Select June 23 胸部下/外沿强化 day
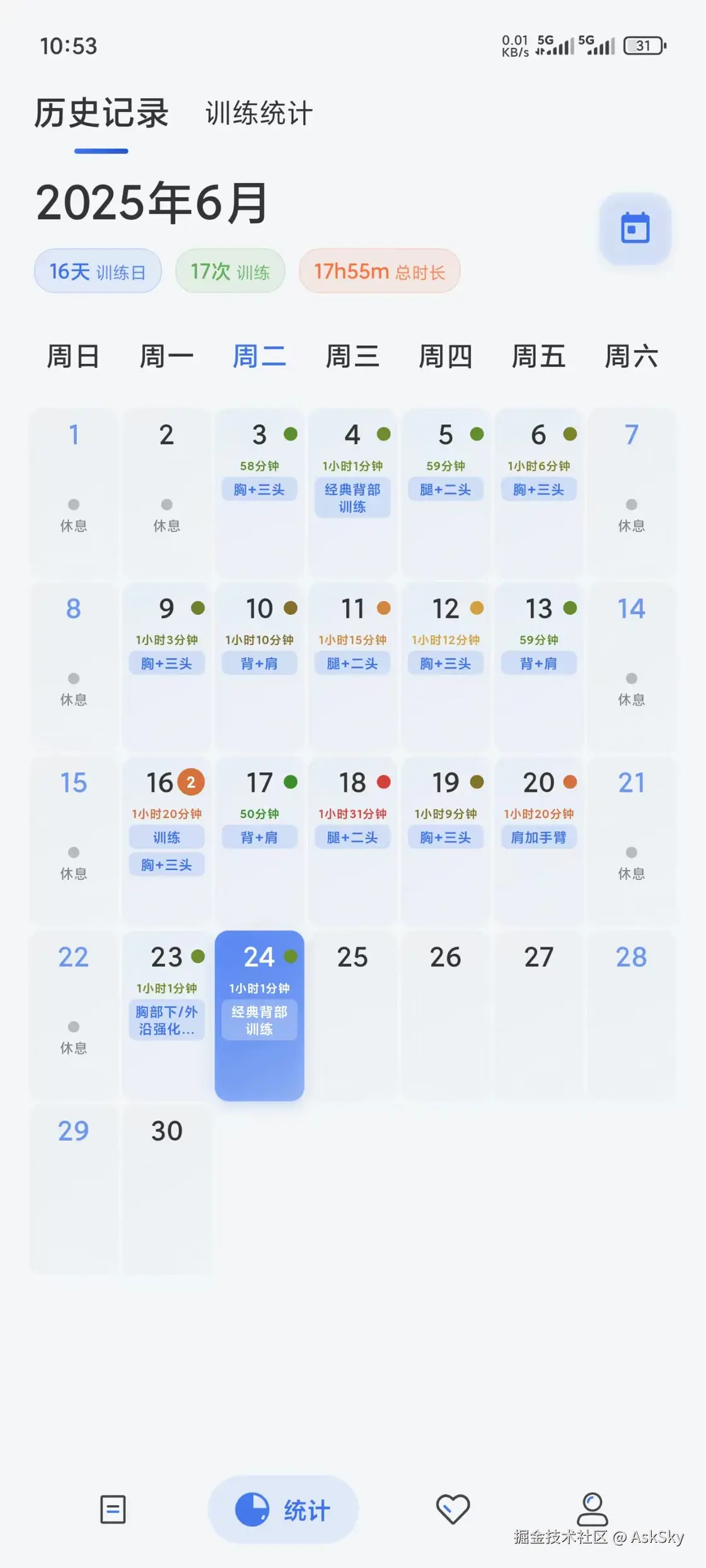This screenshot has height=1568, width=706. (166, 1019)
